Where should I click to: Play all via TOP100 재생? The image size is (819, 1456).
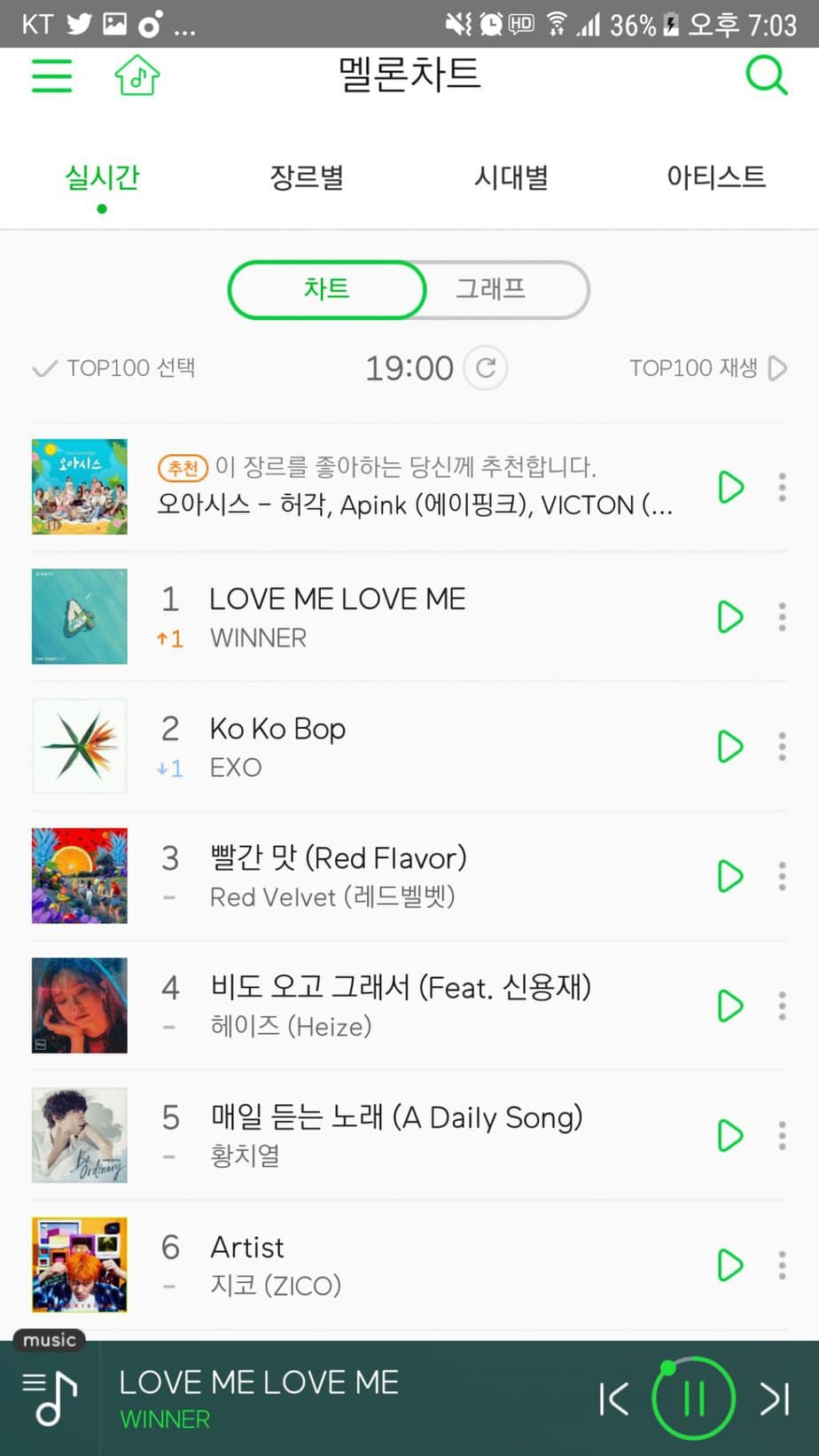click(707, 368)
